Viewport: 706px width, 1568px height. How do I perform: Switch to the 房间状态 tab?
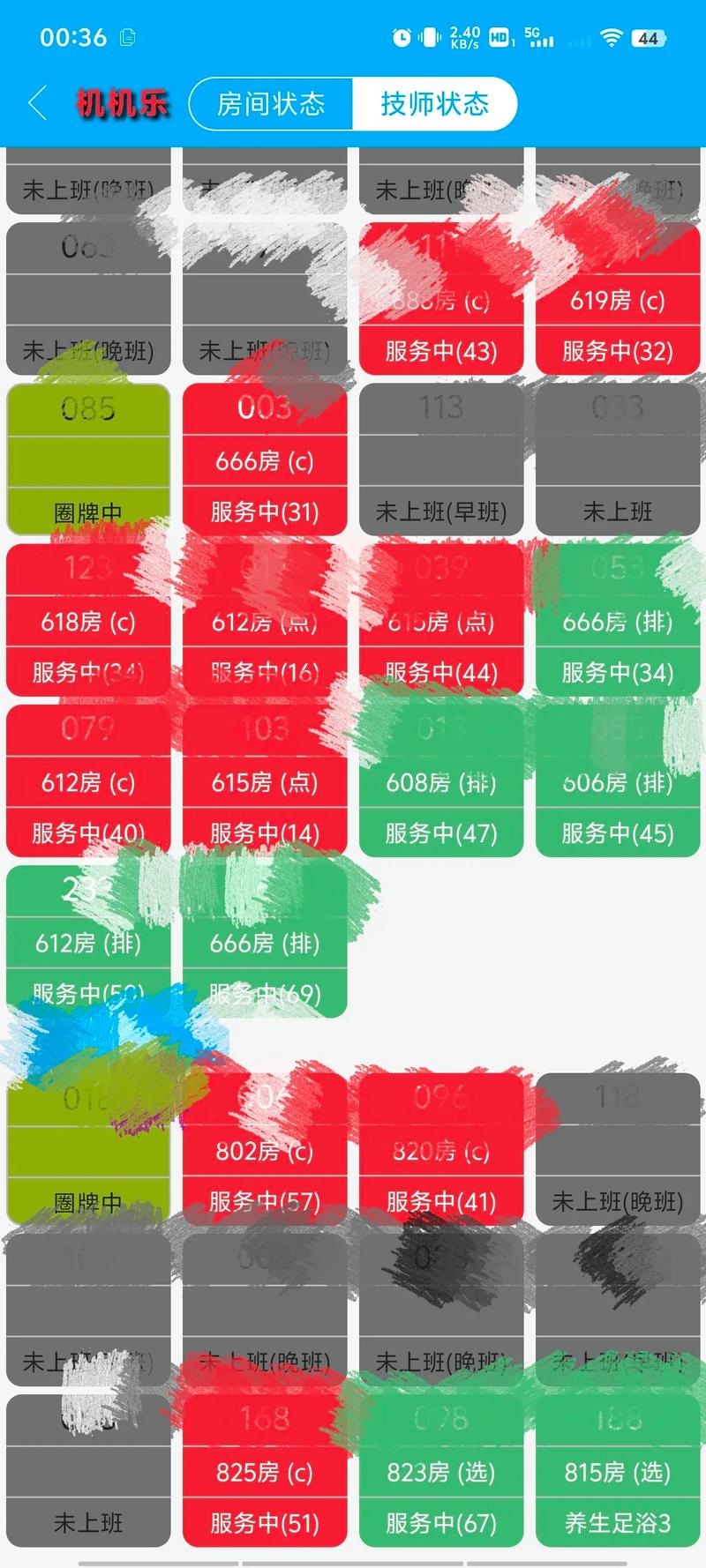pyautogui.click(x=271, y=104)
